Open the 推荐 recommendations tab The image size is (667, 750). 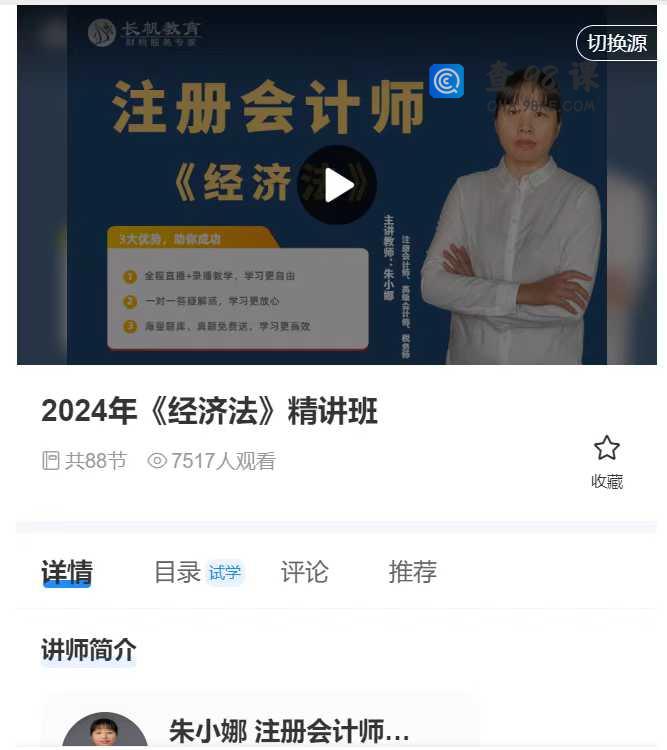[412, 572]
